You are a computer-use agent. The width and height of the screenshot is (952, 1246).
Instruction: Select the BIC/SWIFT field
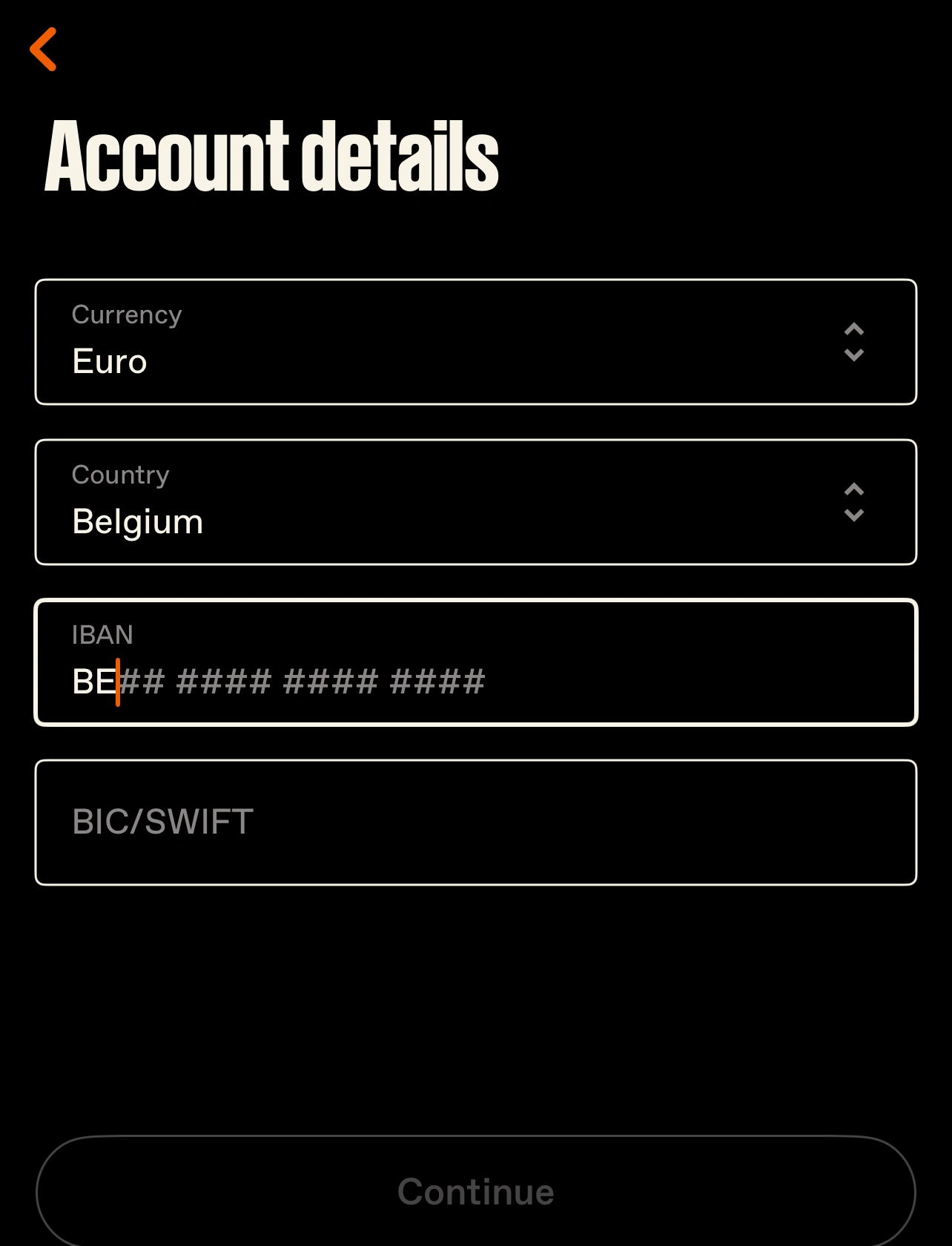point(475,823)
